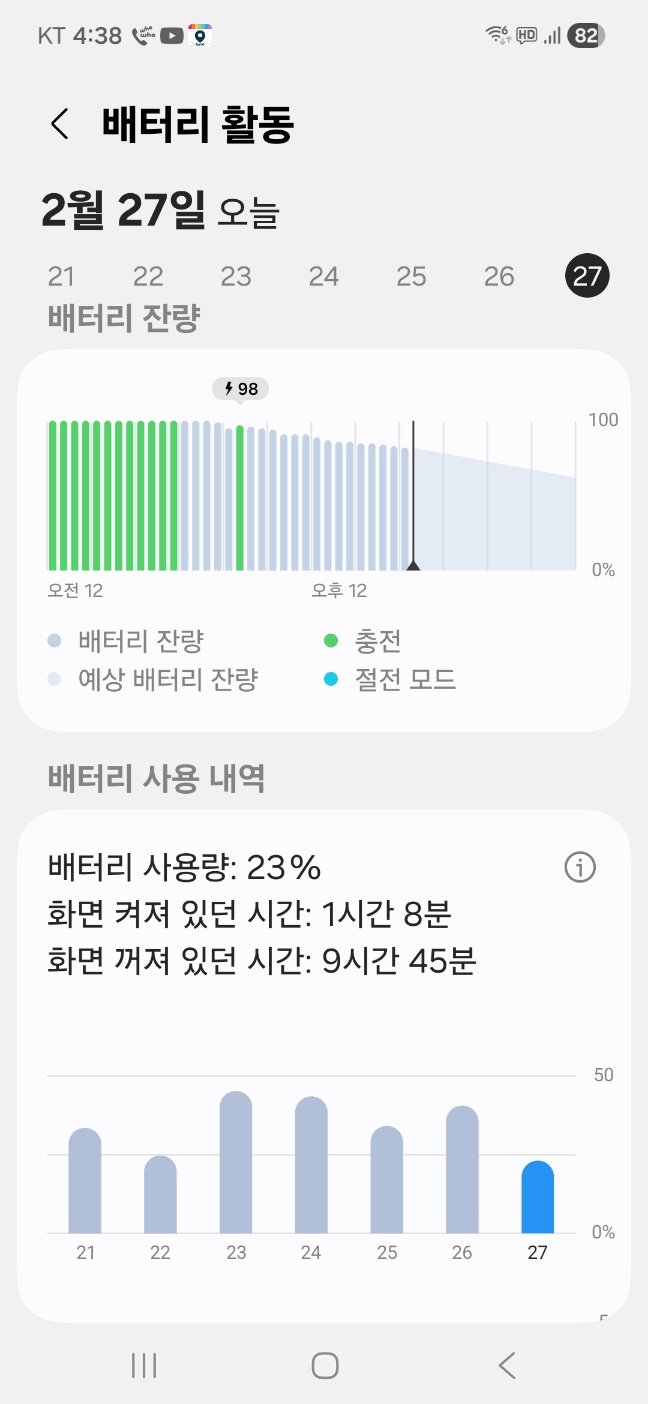Select date 23 in the date row
648x1404 pixels.
(x=236, y=277)
